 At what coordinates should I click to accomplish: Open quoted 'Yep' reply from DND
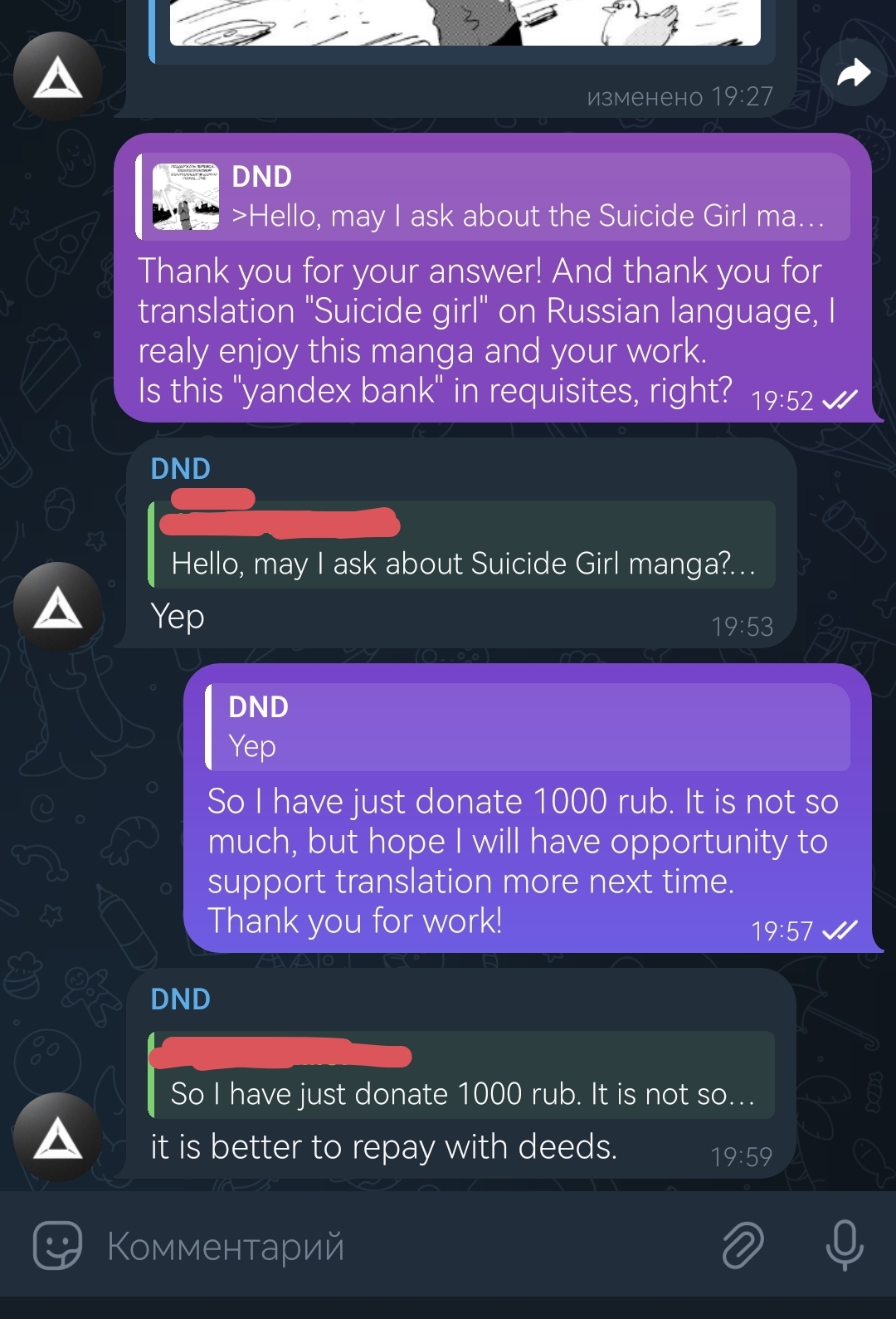[528, 727]
